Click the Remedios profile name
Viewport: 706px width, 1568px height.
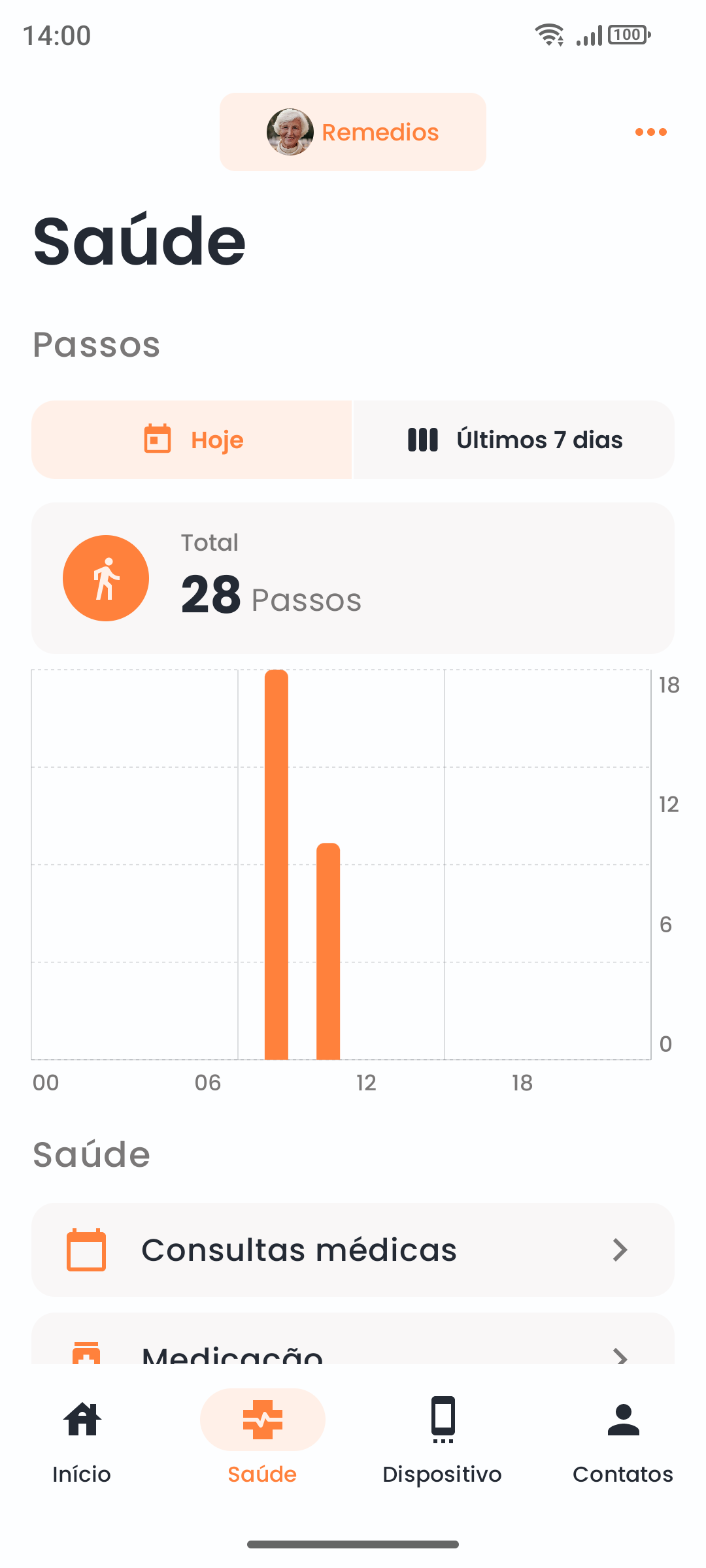(380, 131)
